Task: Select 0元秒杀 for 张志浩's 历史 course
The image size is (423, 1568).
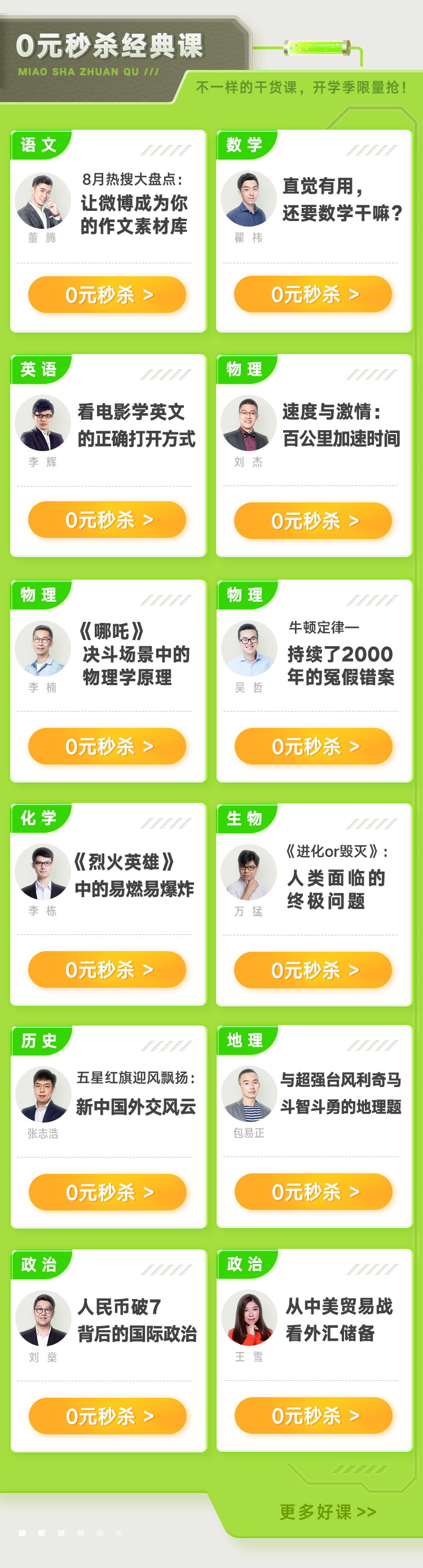Action: pos(108,1192)
